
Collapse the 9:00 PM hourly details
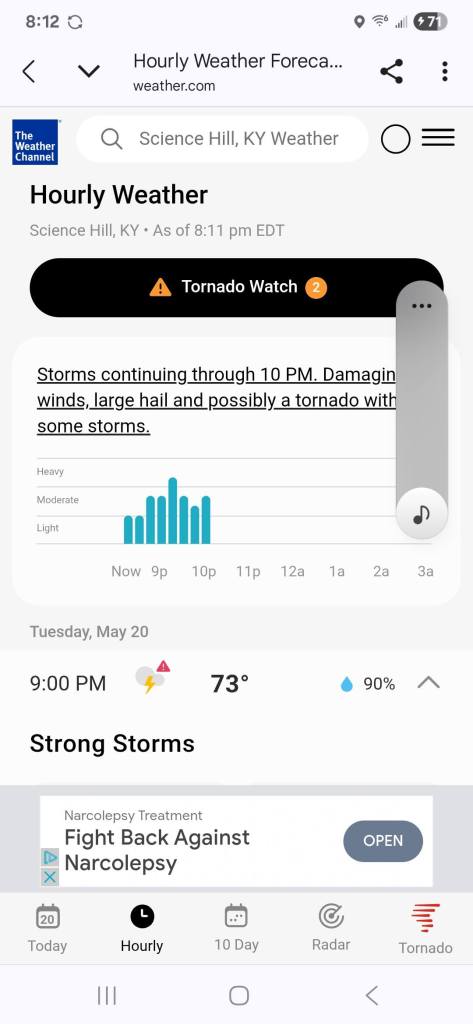[x=429, y=683]
